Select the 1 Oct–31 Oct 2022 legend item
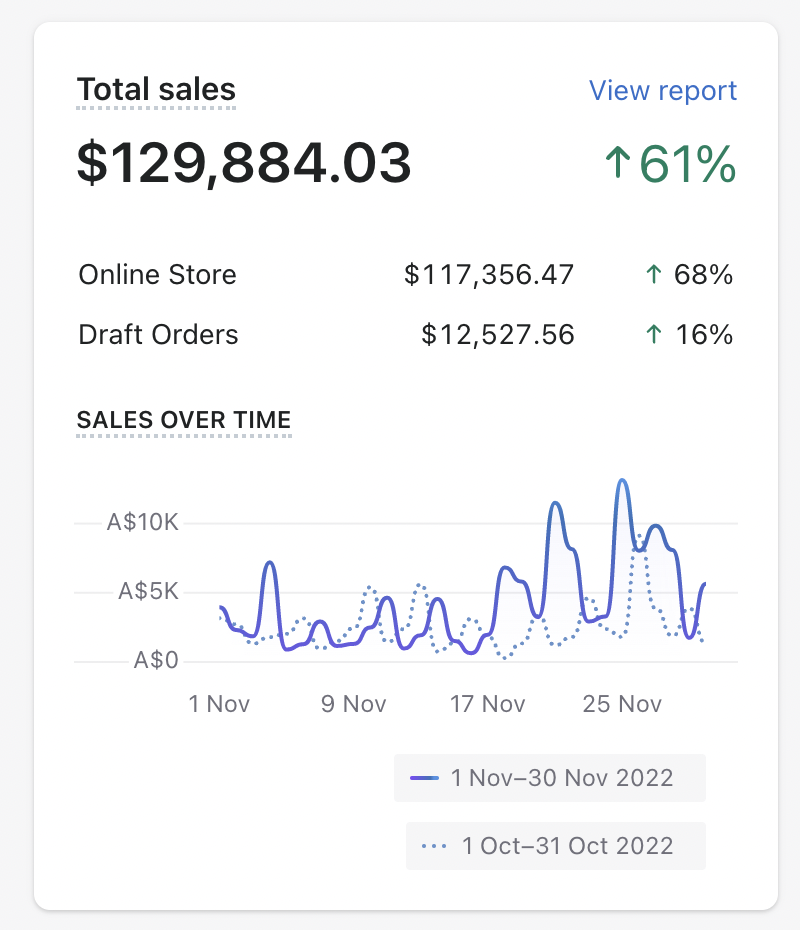Viewport: 800px width, 930px height. (x=555, y=846)
